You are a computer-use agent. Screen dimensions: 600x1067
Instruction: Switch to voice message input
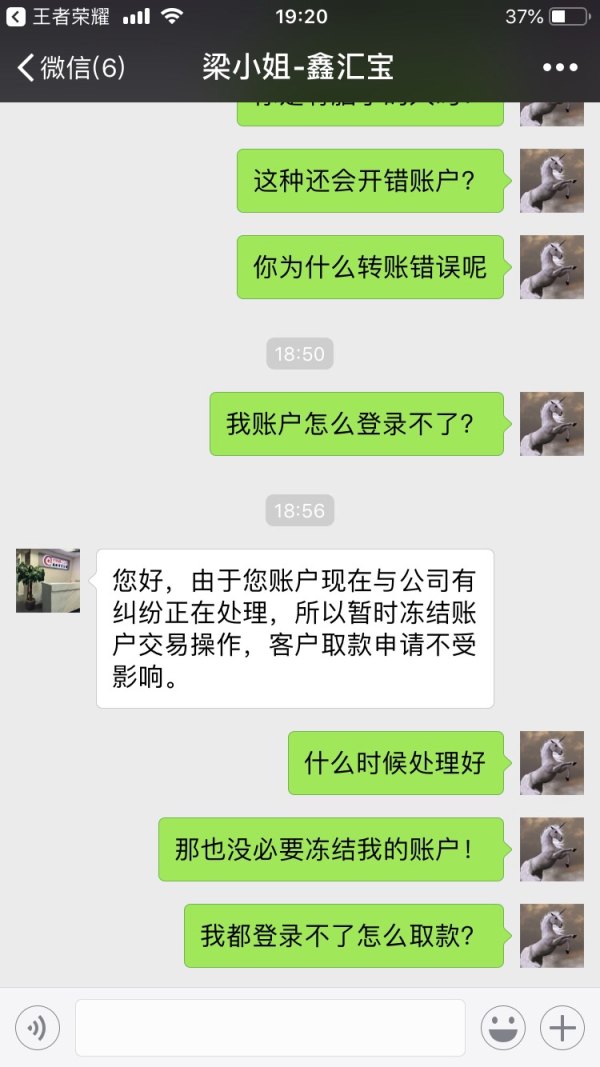[x=37, y=1027]
